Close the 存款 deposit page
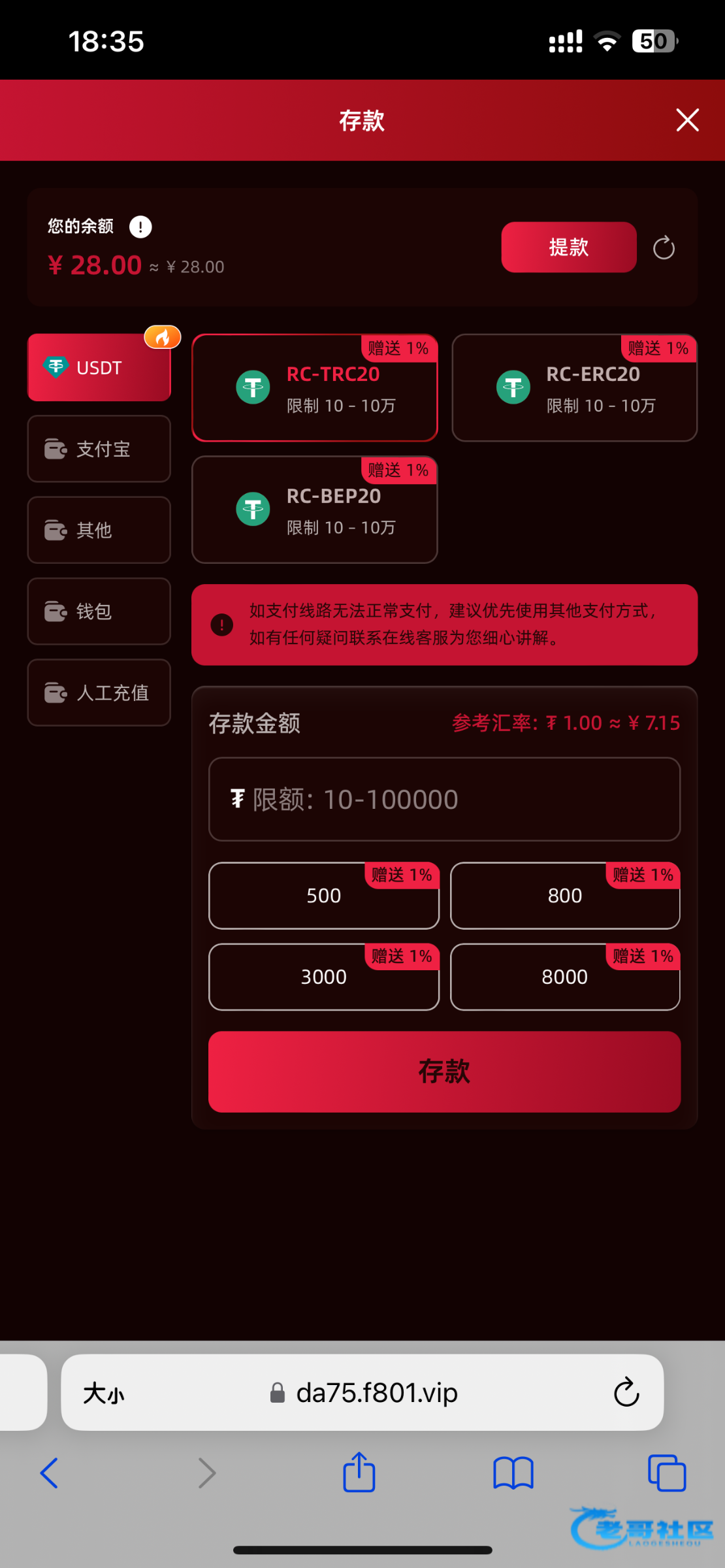725x1568 pixels. [687, 120]
